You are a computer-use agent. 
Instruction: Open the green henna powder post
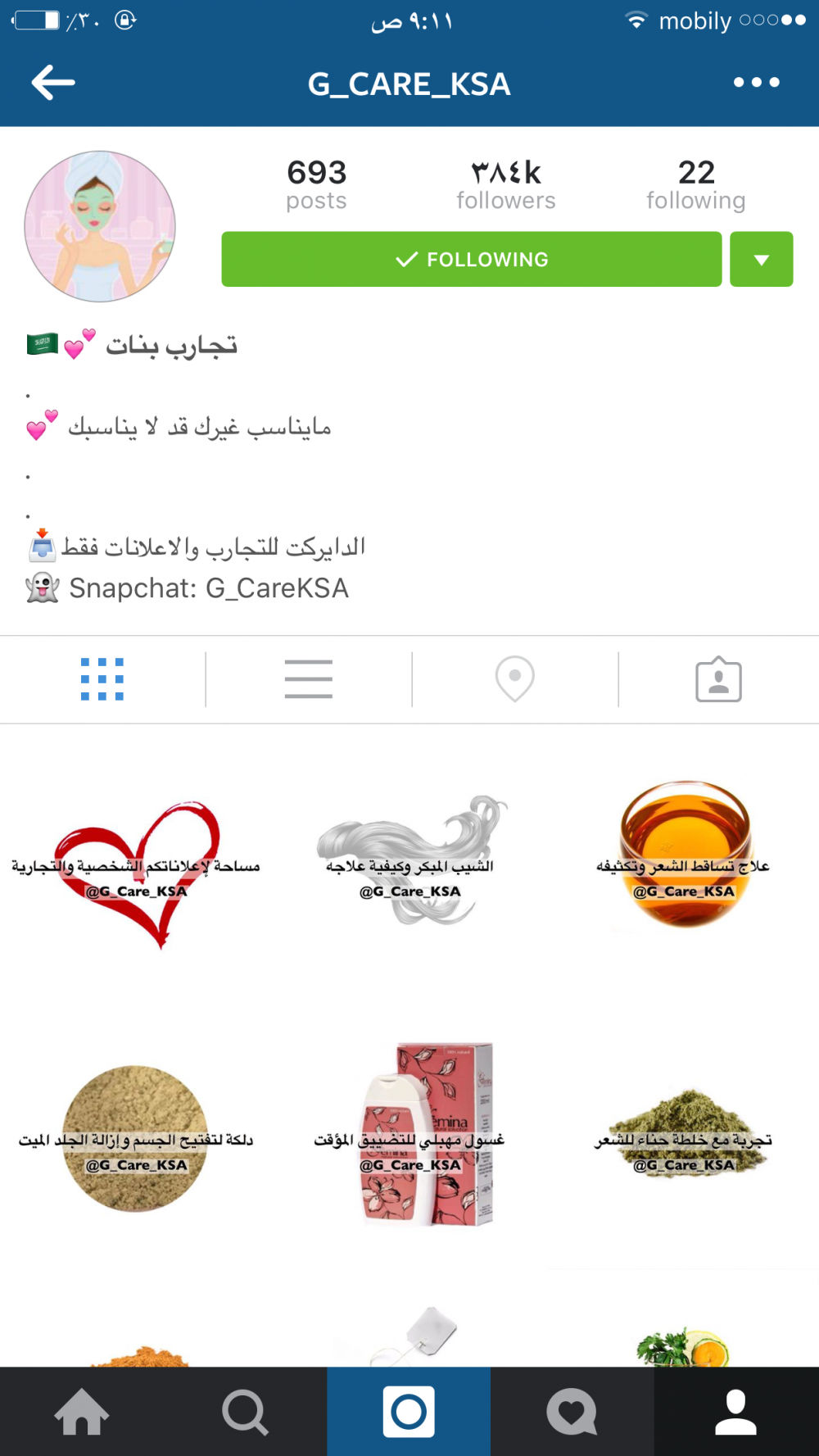pos(683,1139)
